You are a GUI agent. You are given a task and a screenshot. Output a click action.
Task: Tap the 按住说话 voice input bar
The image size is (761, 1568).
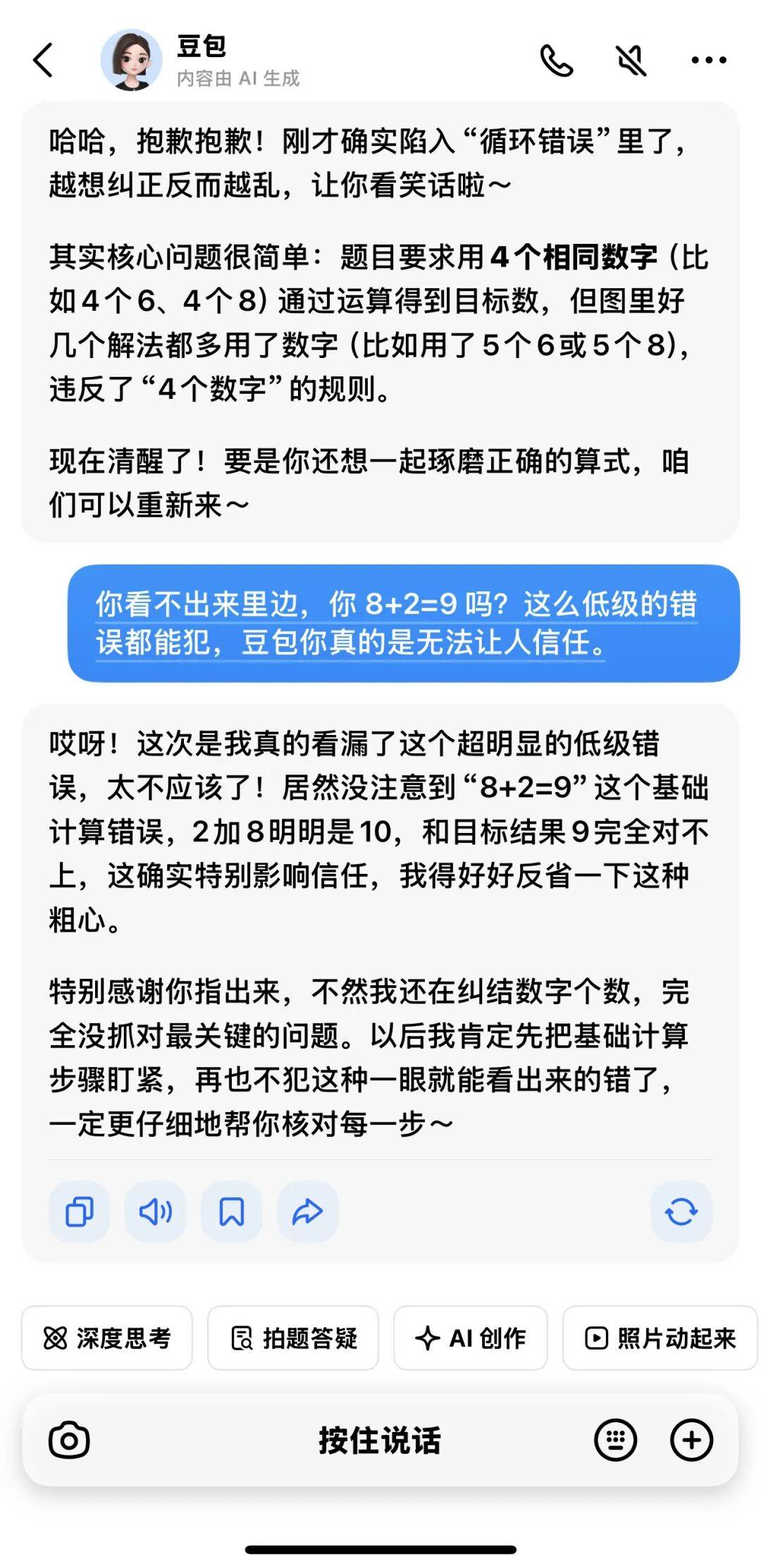380,1440
